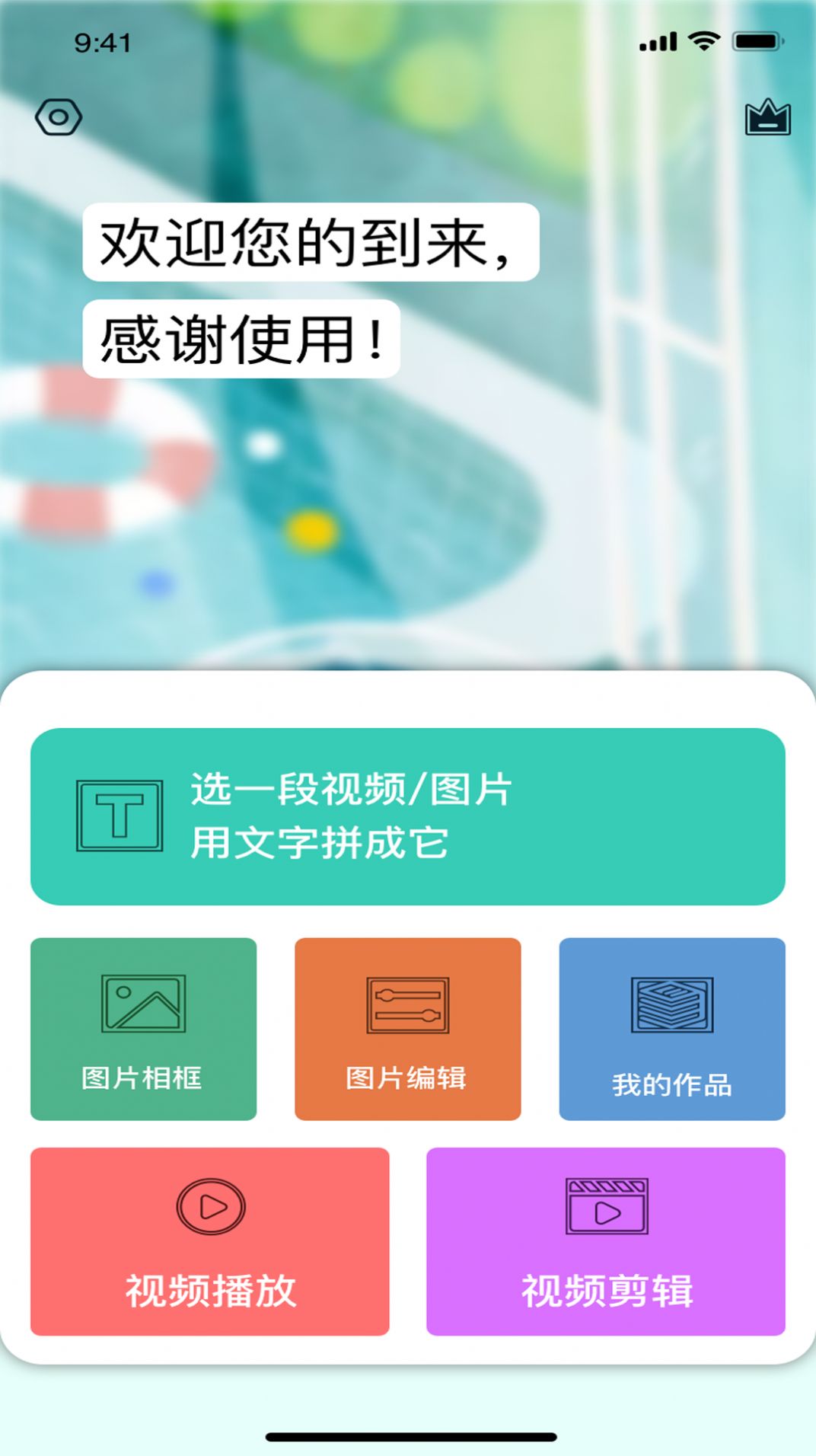View 我的作品
The width and height of the screenshot is (816, 1456).
672,1029
